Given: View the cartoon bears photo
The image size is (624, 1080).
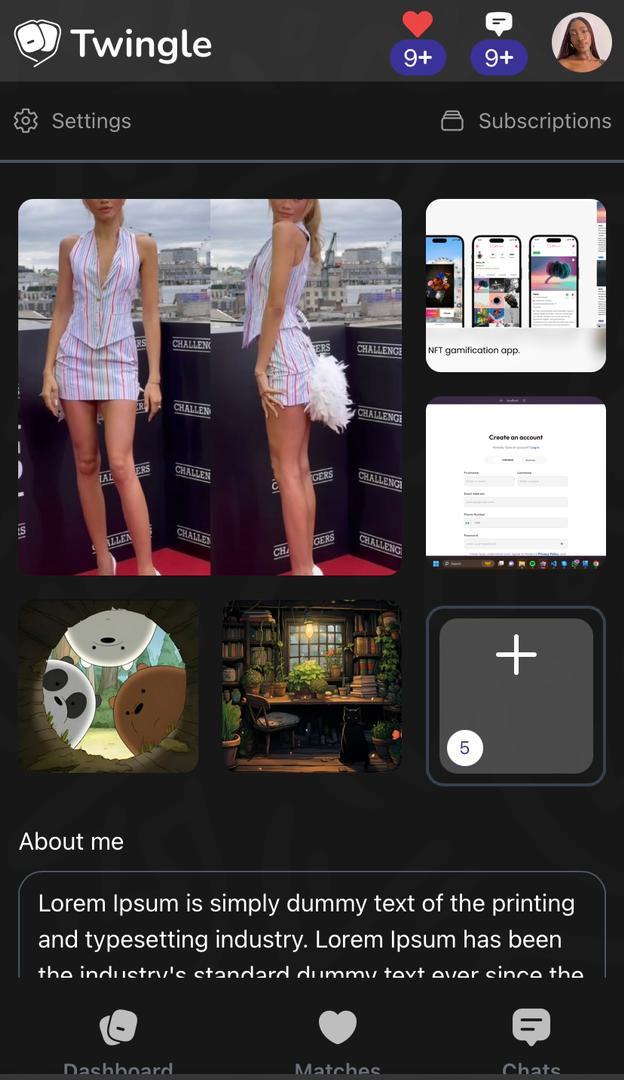Looking at the screenshot, I should point(108,686).
